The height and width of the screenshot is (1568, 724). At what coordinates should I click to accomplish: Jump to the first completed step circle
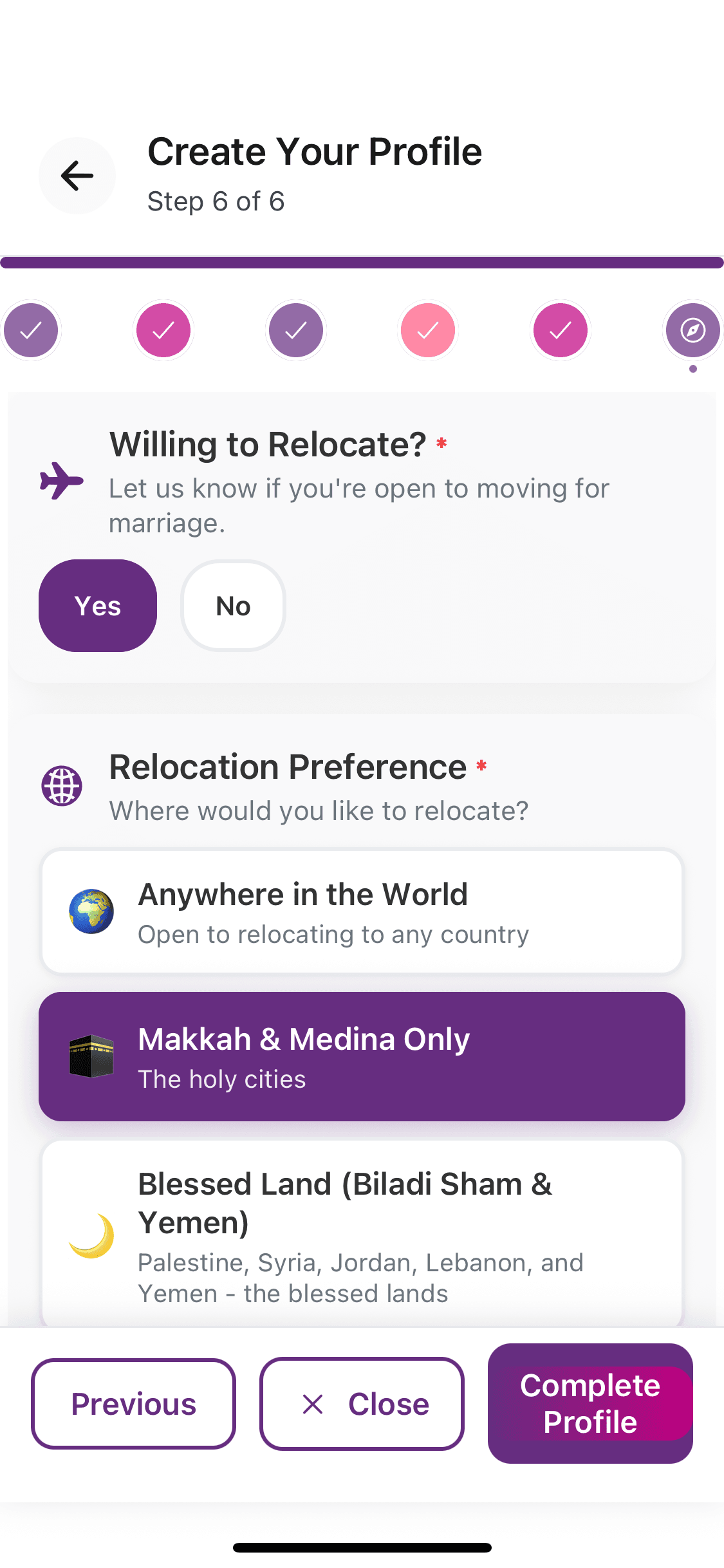point(31,330)
